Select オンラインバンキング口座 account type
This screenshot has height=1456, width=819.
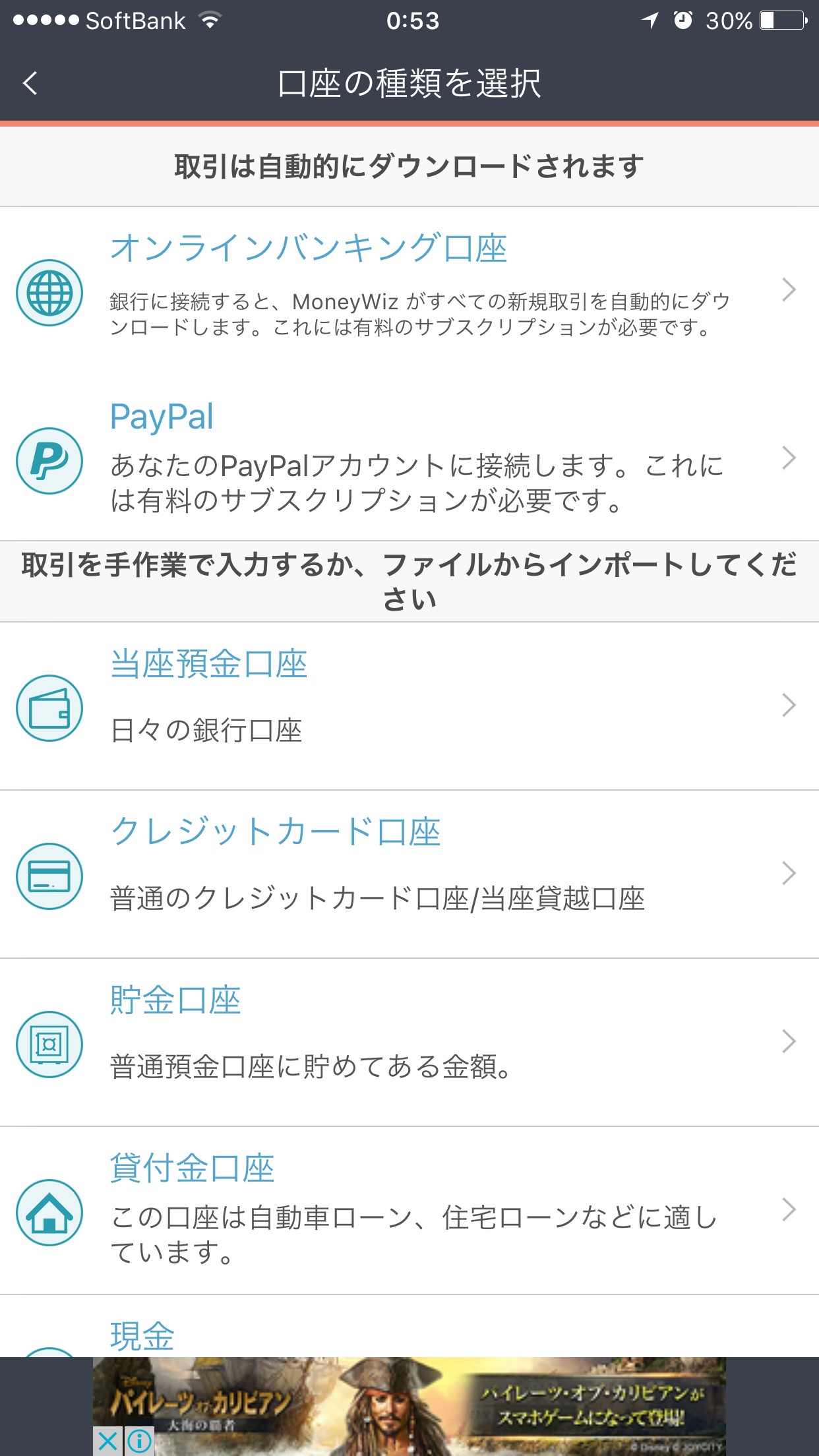click(409, 290)
